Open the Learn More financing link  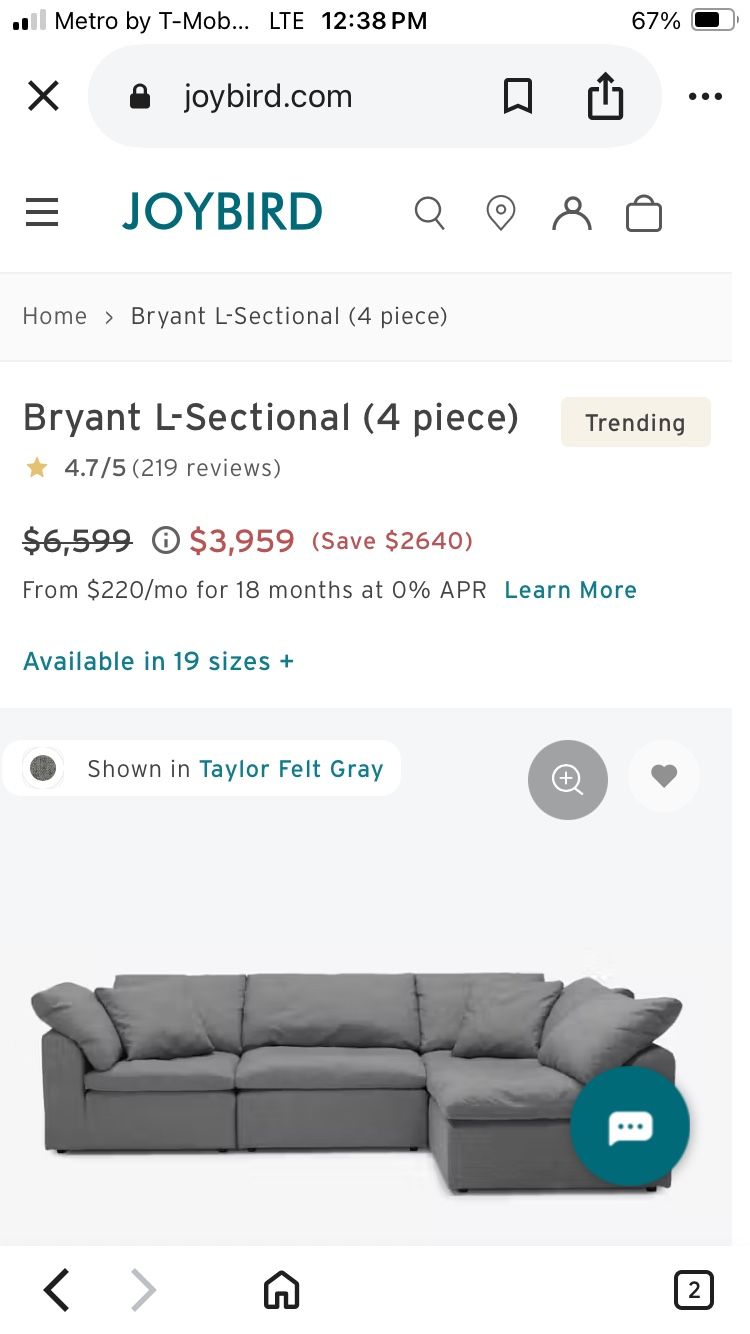click(x=570, y=590)
